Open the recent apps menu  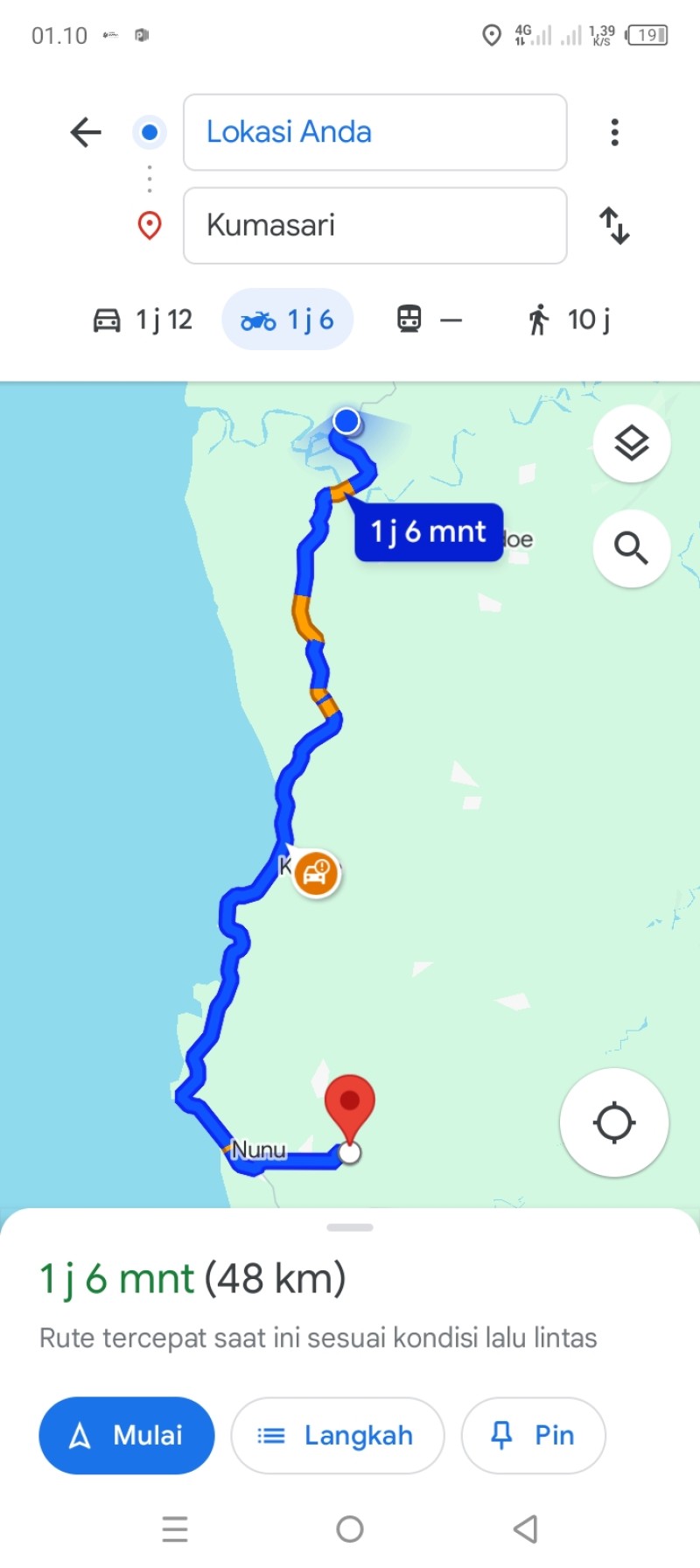[x=175, y=1529]
